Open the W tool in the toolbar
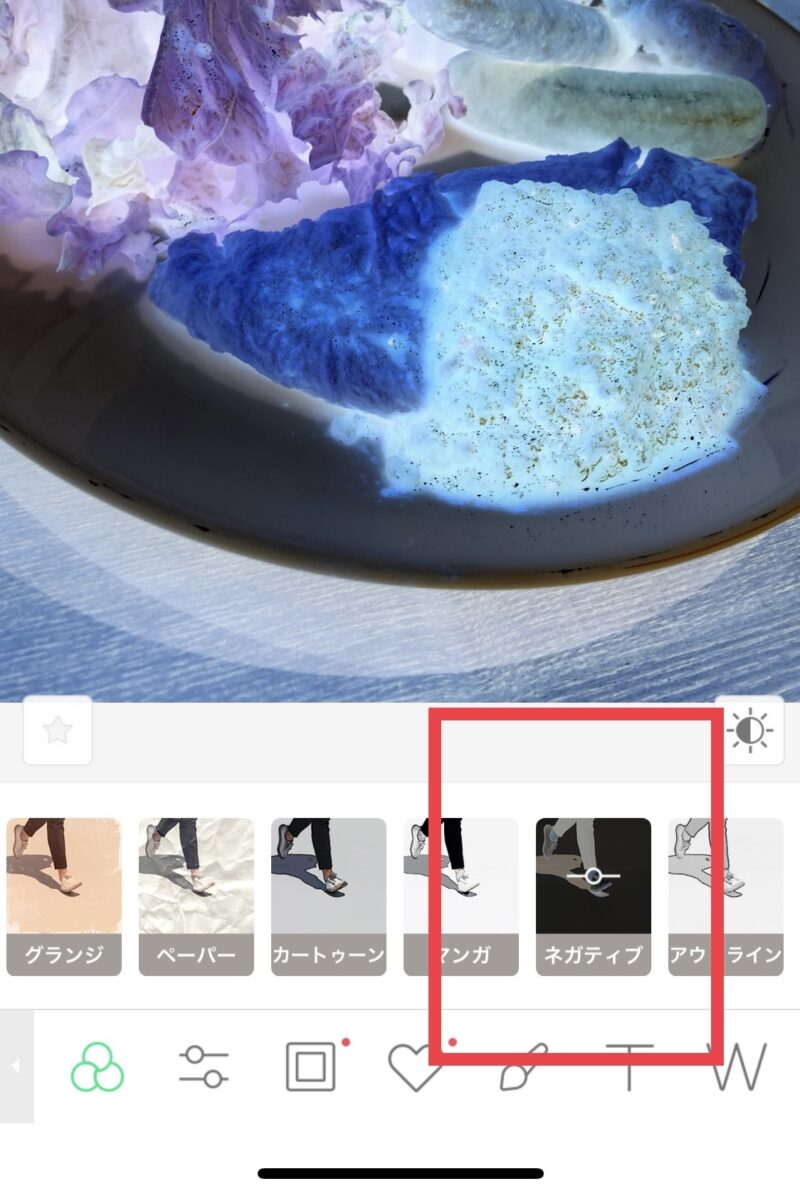 point(737,1066)
